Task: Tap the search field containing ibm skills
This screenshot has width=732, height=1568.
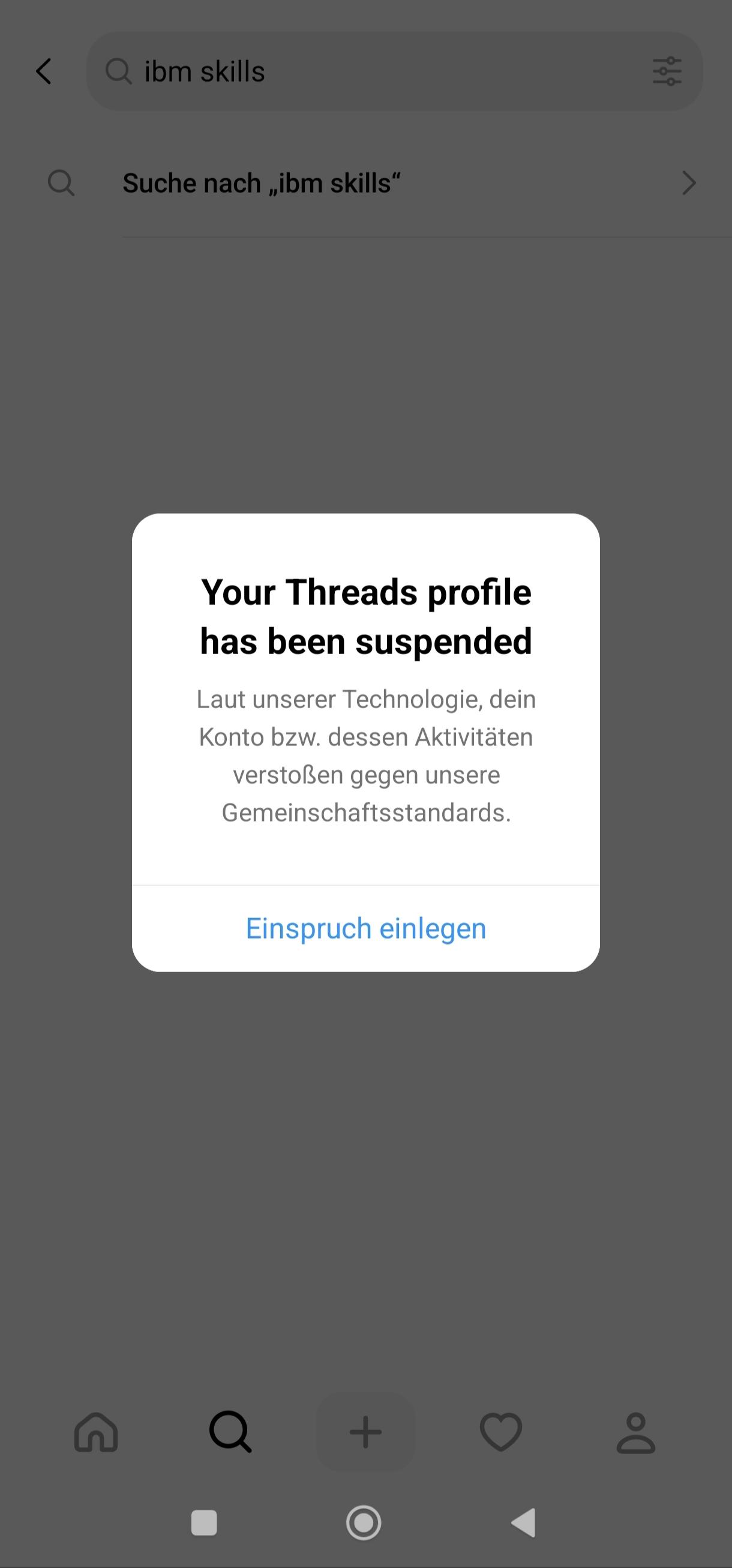Action: tap(394, 71)
